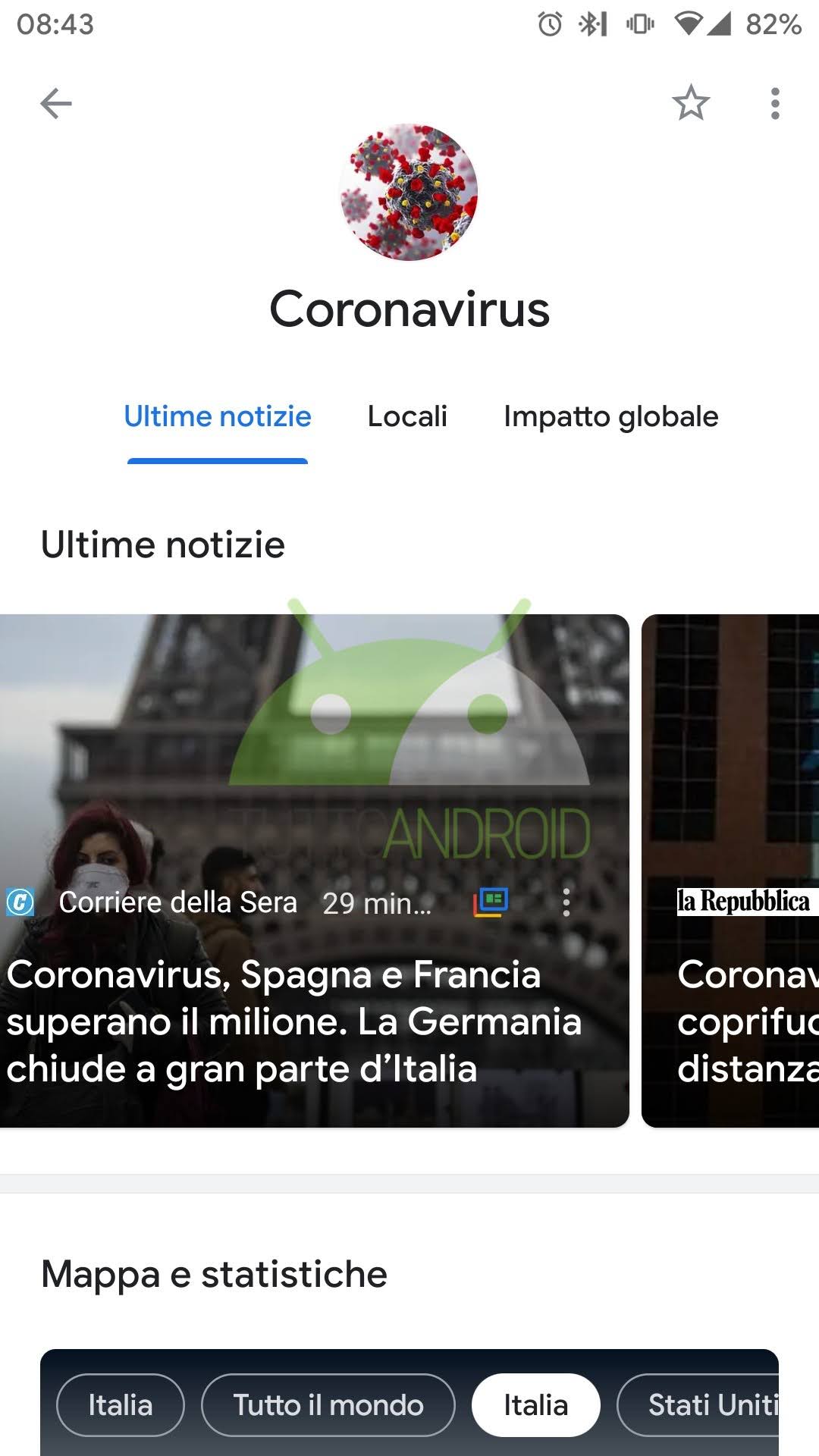Go back using the top-left arrow
The height and width of the screenshot is (1456, 819).
tap(55, 104)
